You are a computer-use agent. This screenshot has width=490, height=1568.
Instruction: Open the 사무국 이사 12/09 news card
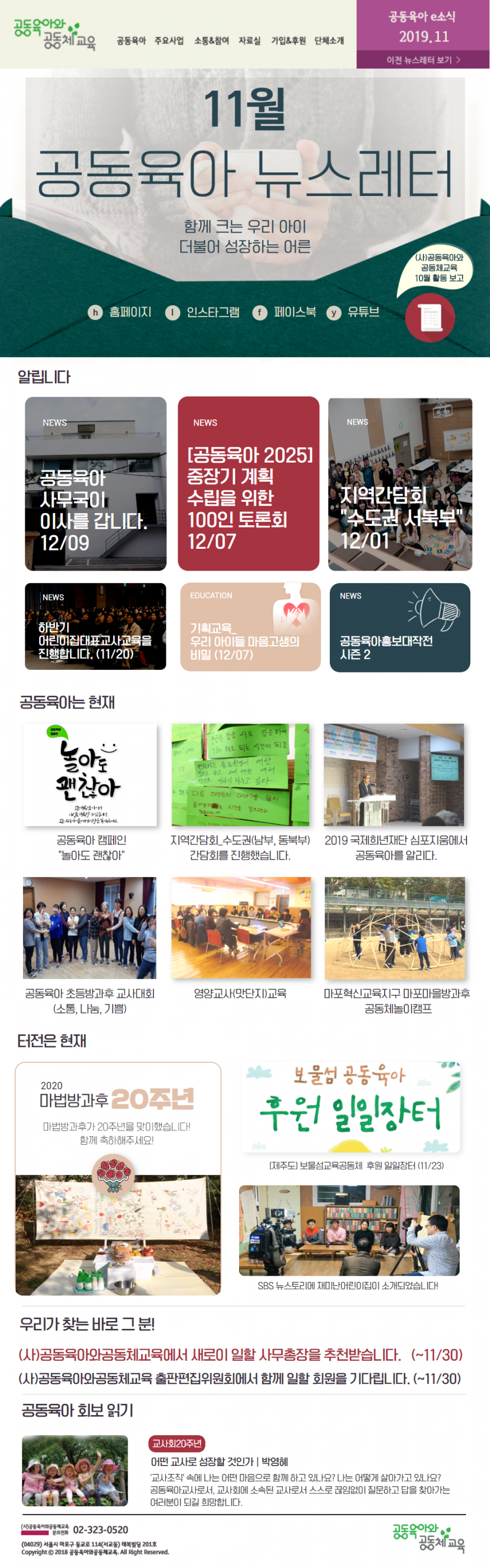pyautogui.click(x=96, y=483)
